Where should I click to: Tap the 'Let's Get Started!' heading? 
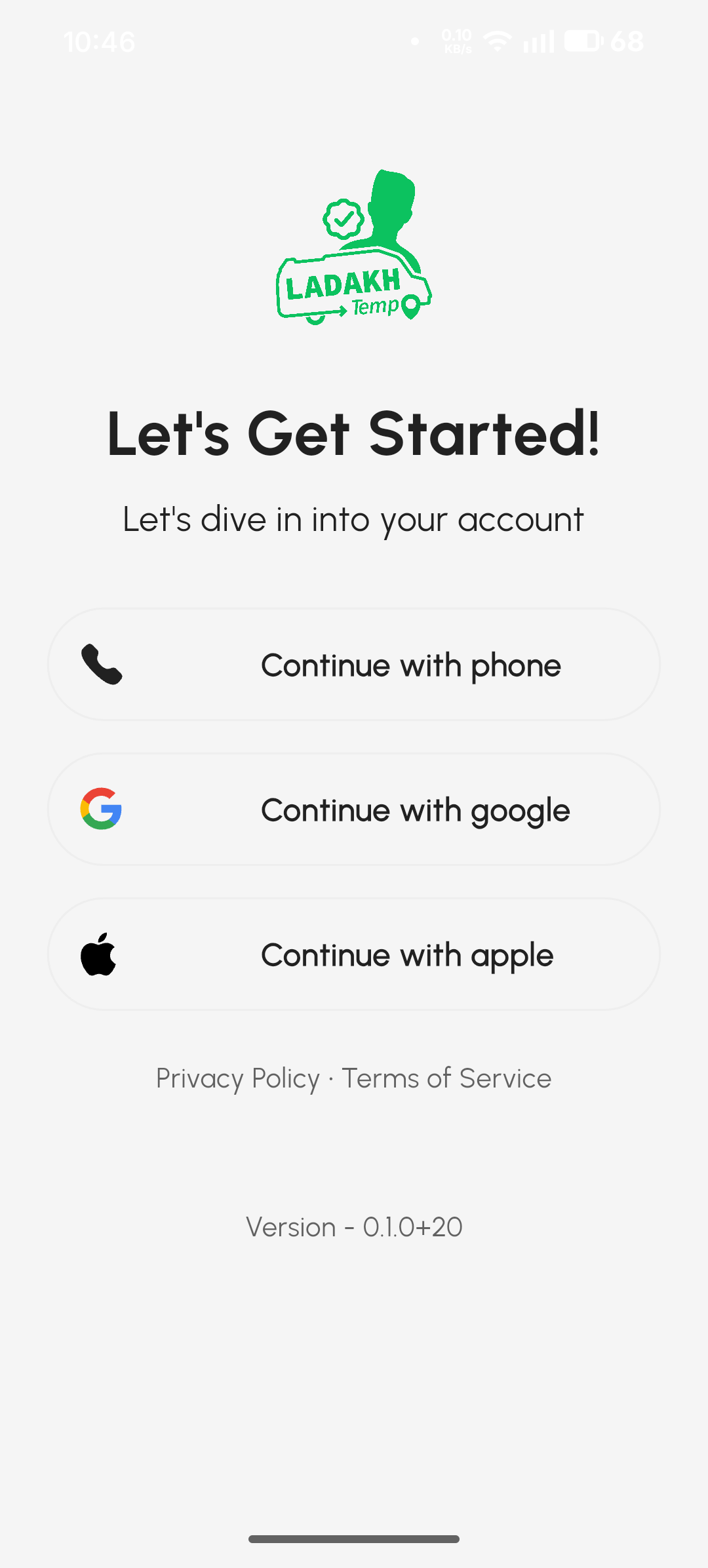pos(354,433)
